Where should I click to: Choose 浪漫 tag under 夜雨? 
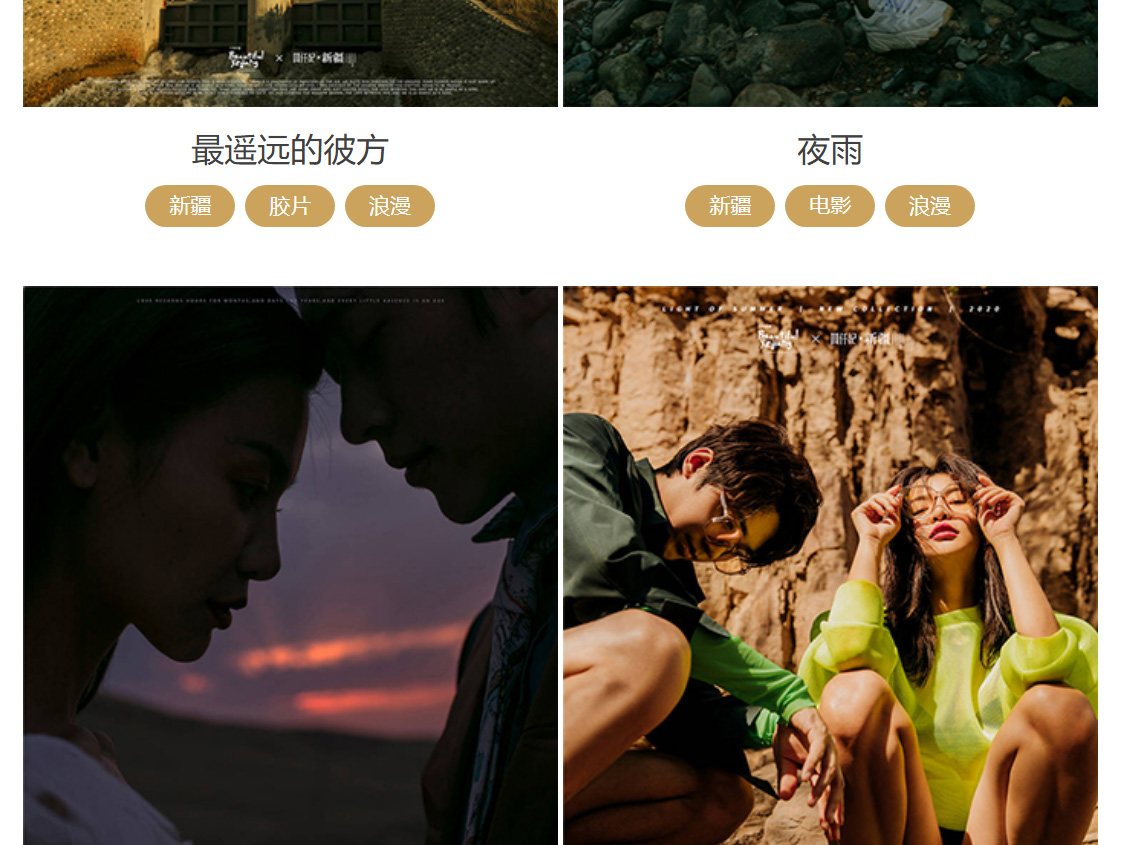930,206
